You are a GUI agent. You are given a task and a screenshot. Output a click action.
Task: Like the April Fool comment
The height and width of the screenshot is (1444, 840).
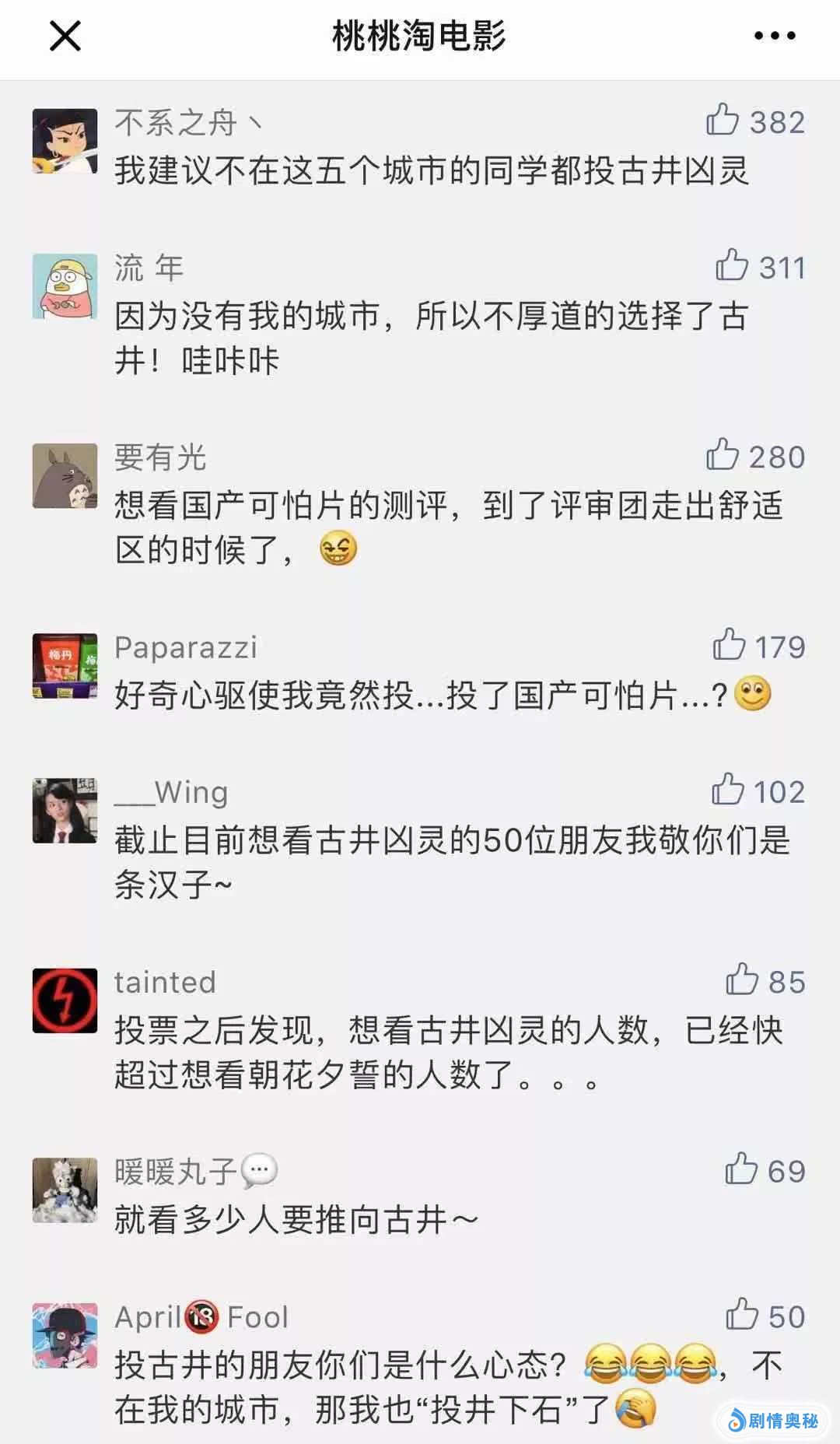click(742, 1315)
